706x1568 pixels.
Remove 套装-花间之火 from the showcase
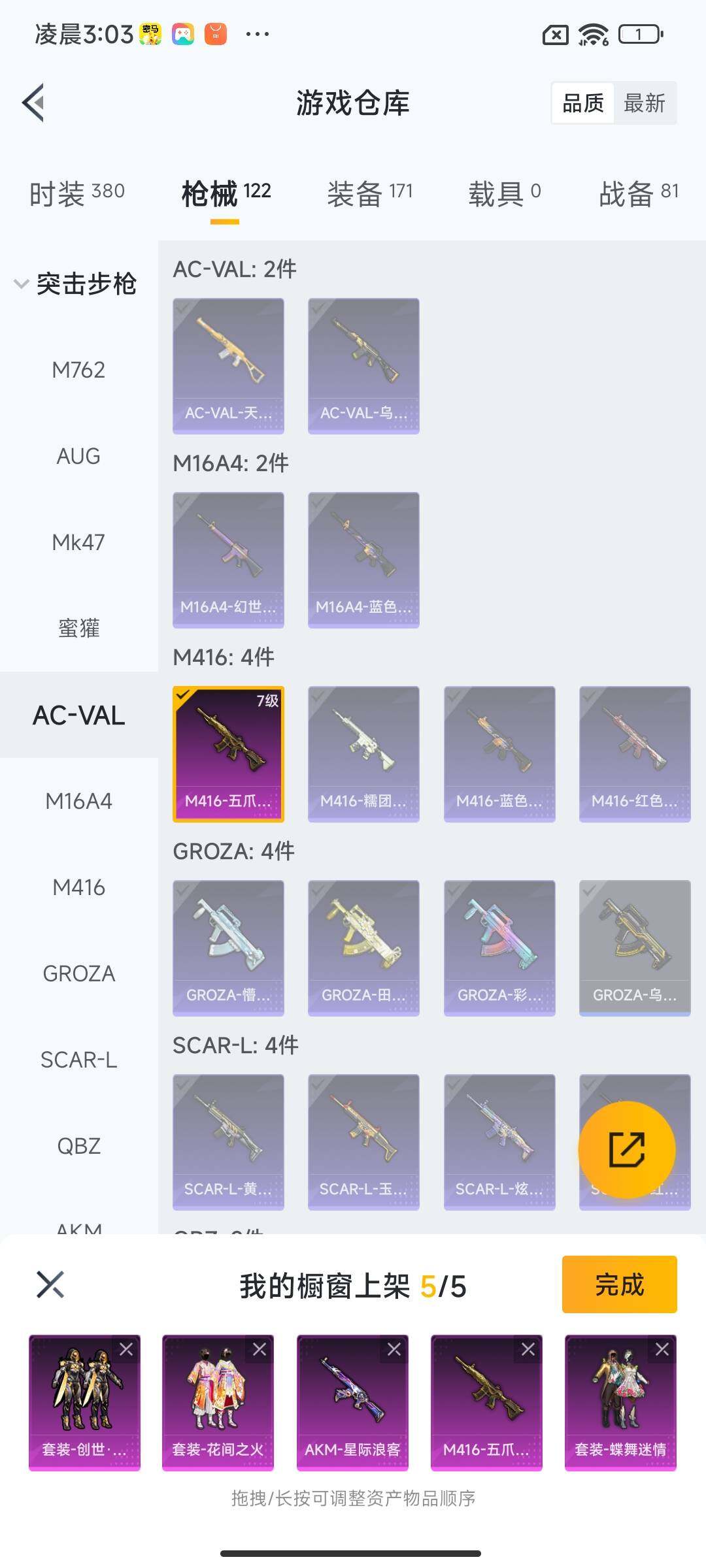pyautogui.click(x=260, y=1350)
